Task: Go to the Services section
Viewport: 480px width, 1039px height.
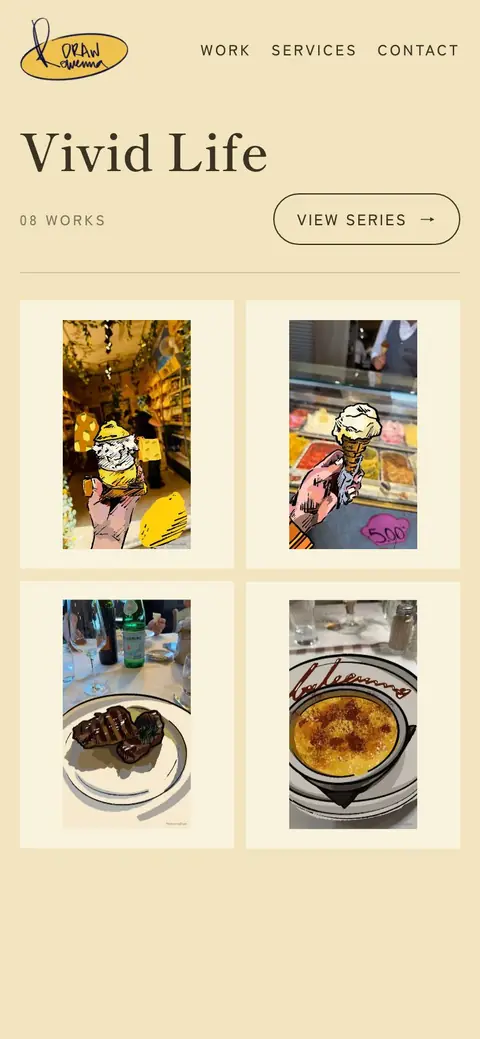Action: pos(314,50)
